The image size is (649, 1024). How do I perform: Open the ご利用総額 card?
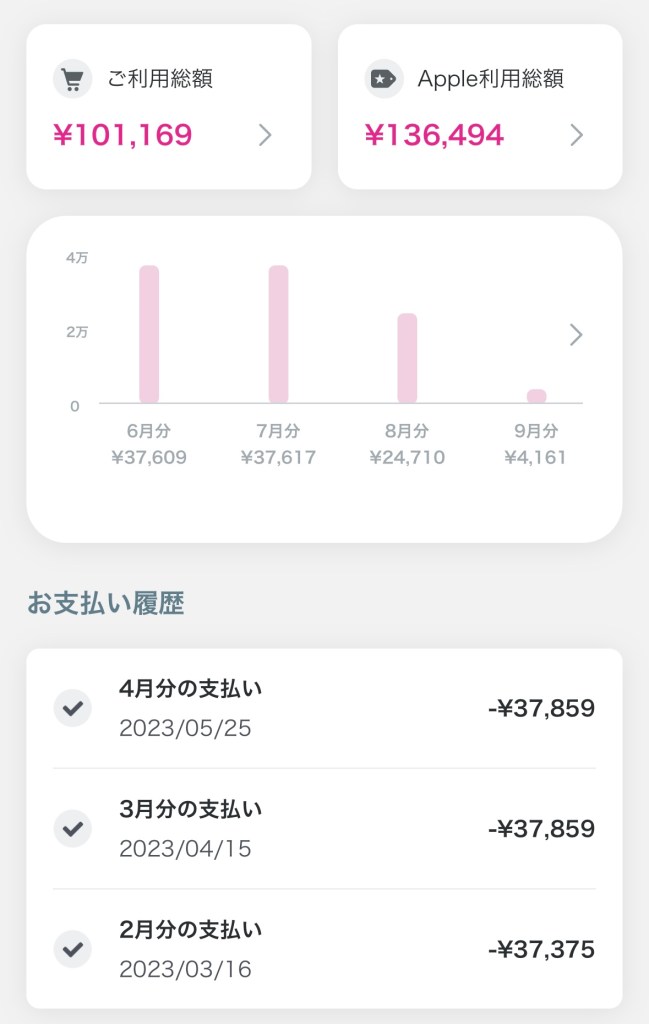(x=168, y=107)
